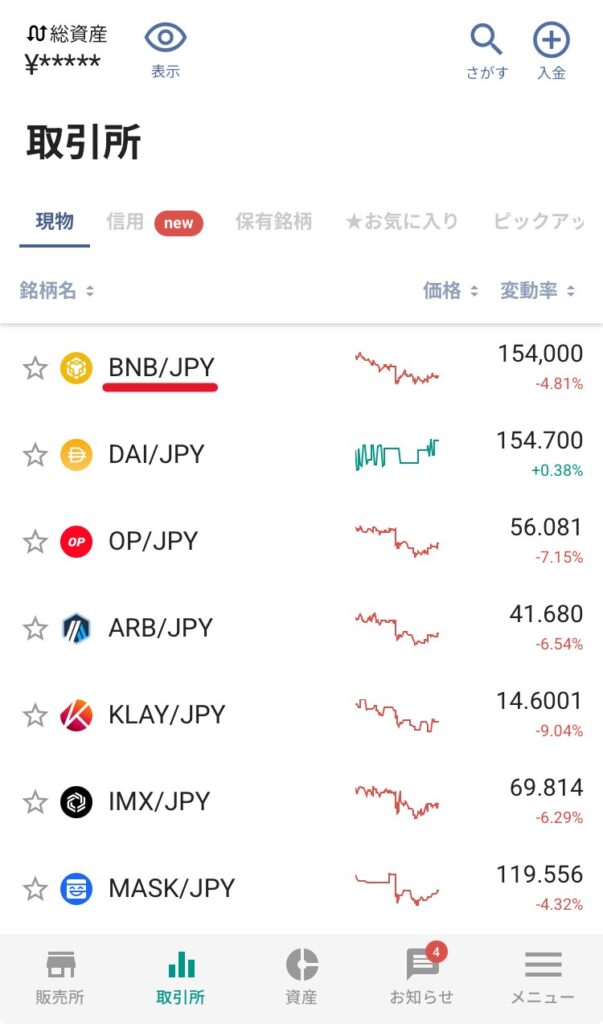The height and width of the screenshot is (1024, 603).
Task: Open the BNB/JPY trading pair
Action: 161,368
